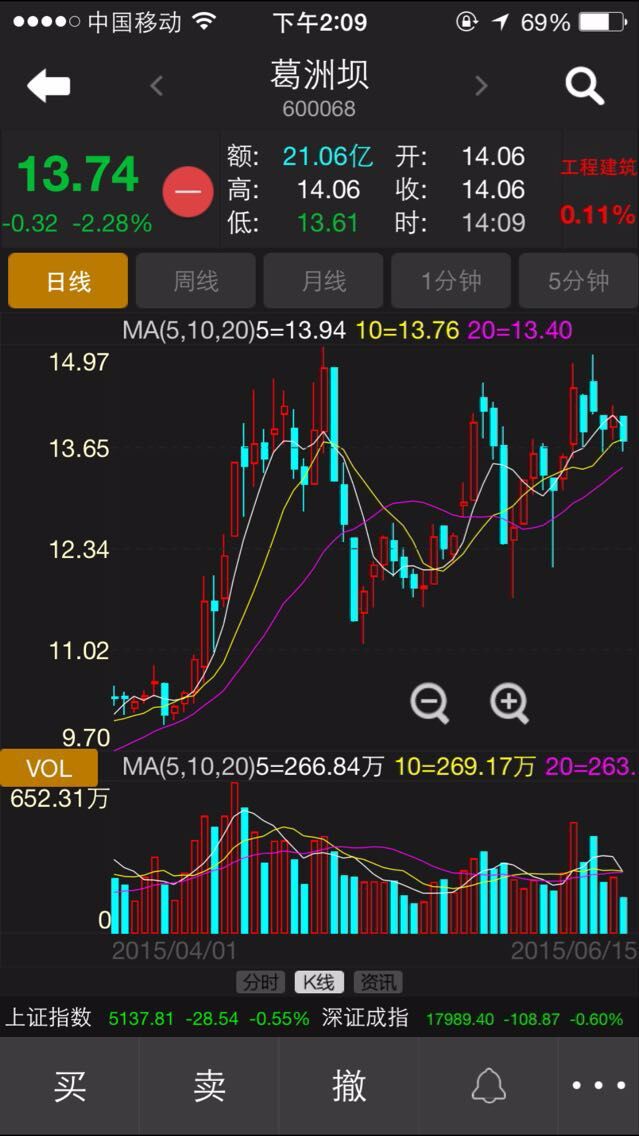This screenshot has height=1136, width=639.
Task: Tap 买 to buy the stock
Action: pos(70,1085)
